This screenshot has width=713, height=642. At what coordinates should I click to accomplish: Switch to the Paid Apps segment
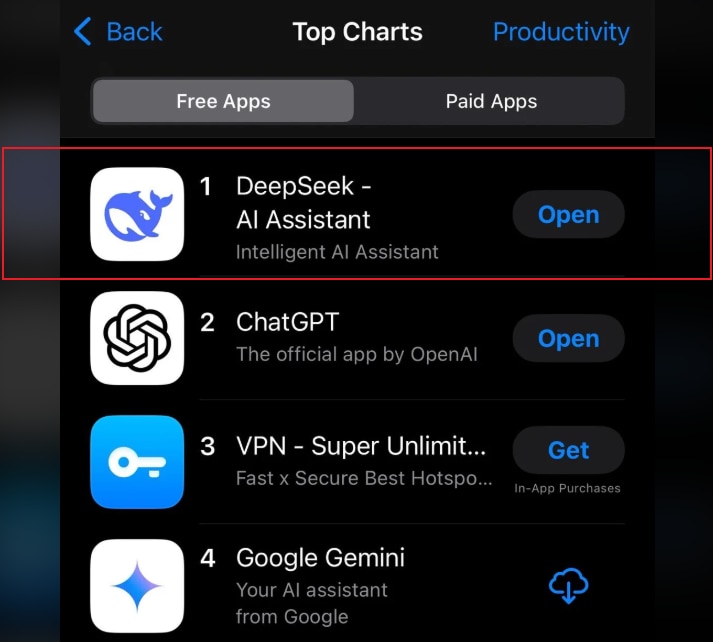tap(490, 101)
